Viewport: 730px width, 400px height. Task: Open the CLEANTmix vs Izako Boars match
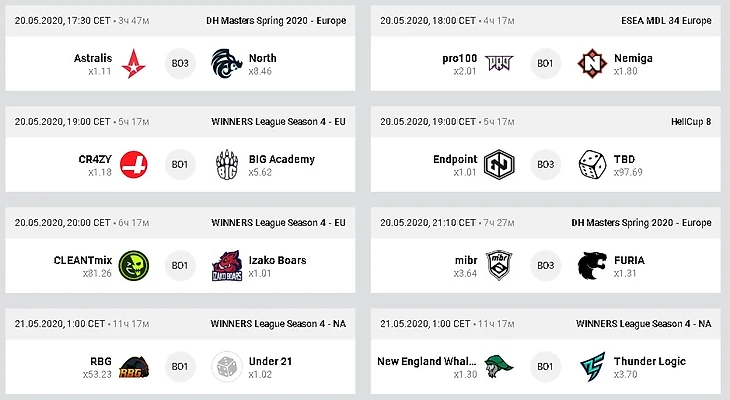coord(181,265)
